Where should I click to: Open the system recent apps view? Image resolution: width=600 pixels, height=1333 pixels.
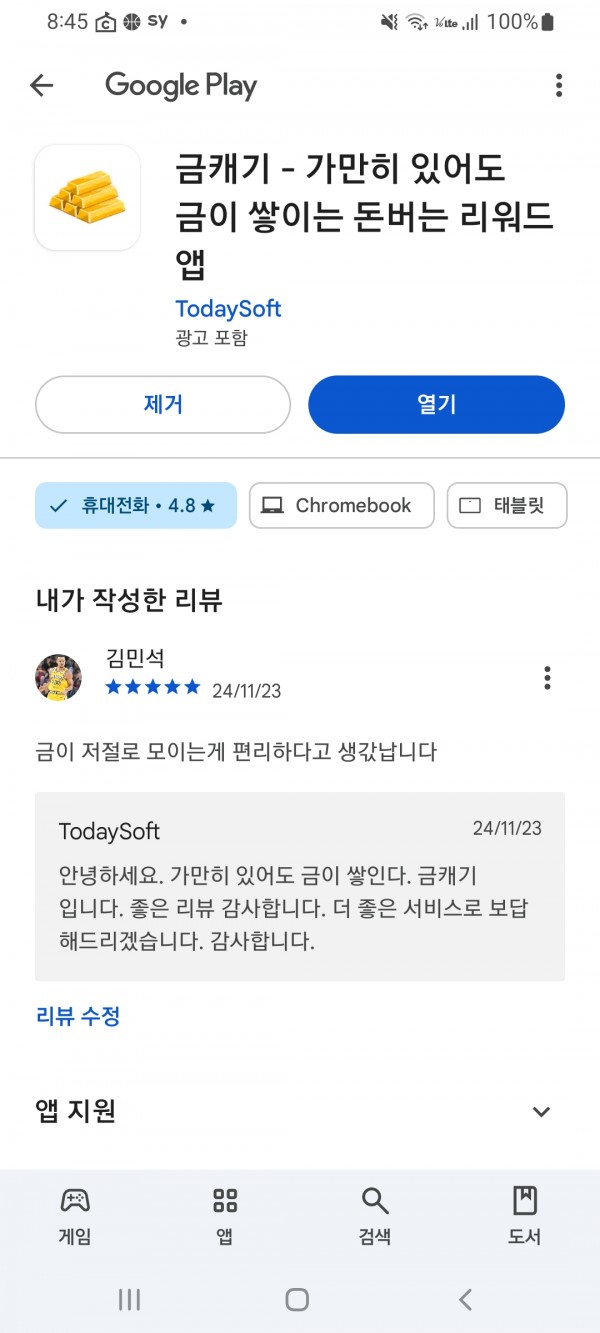click(129, 1299)
